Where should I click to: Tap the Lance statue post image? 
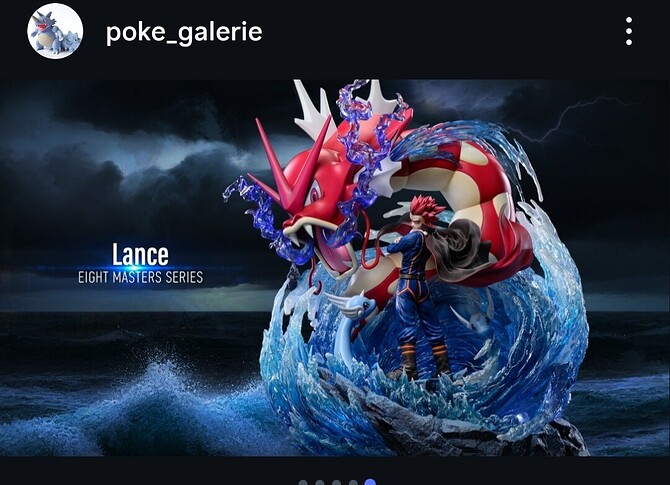coord(335,268)
